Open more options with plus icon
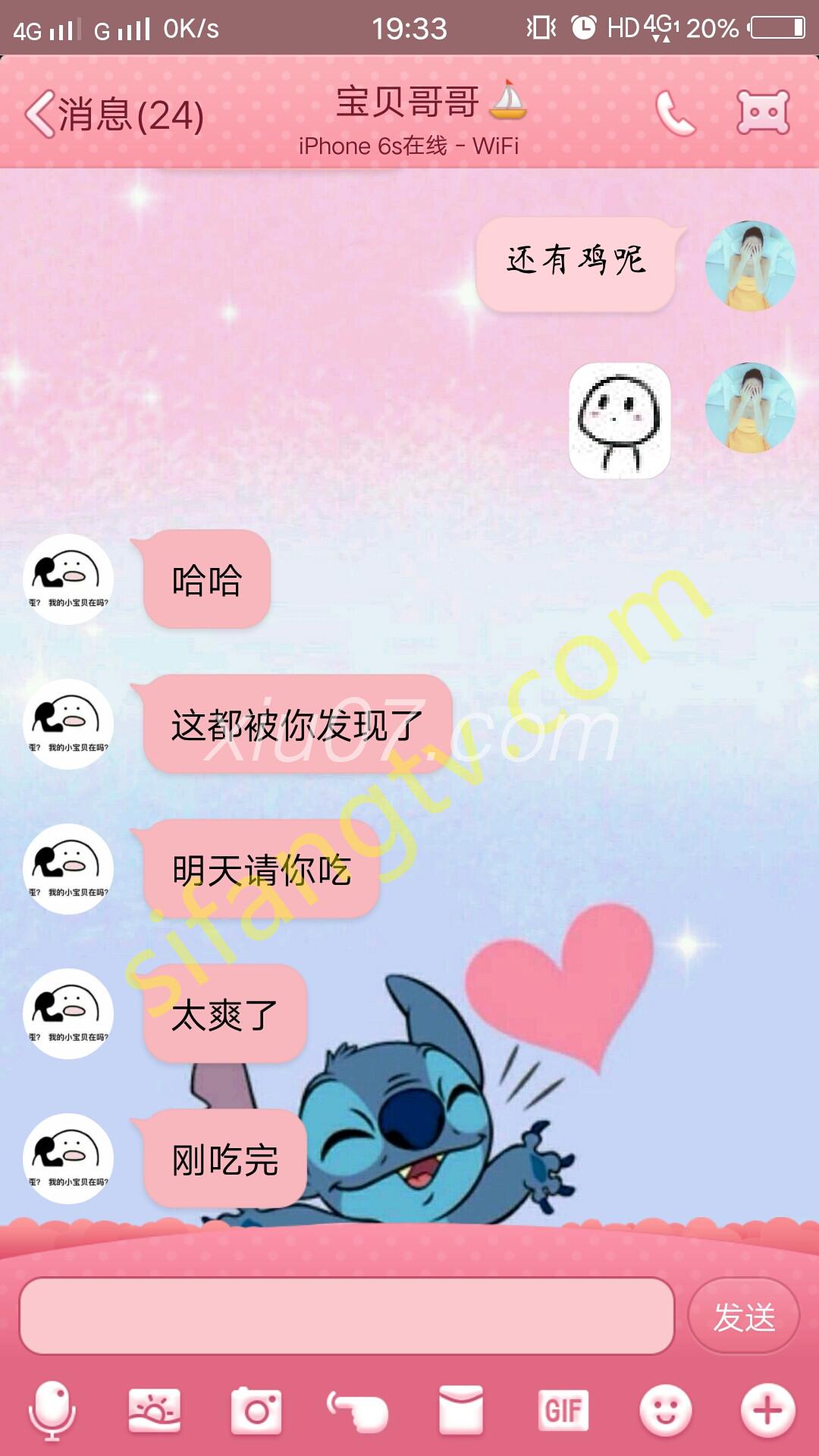This screenshot has height=1456, width=819. pos(767,1410)
